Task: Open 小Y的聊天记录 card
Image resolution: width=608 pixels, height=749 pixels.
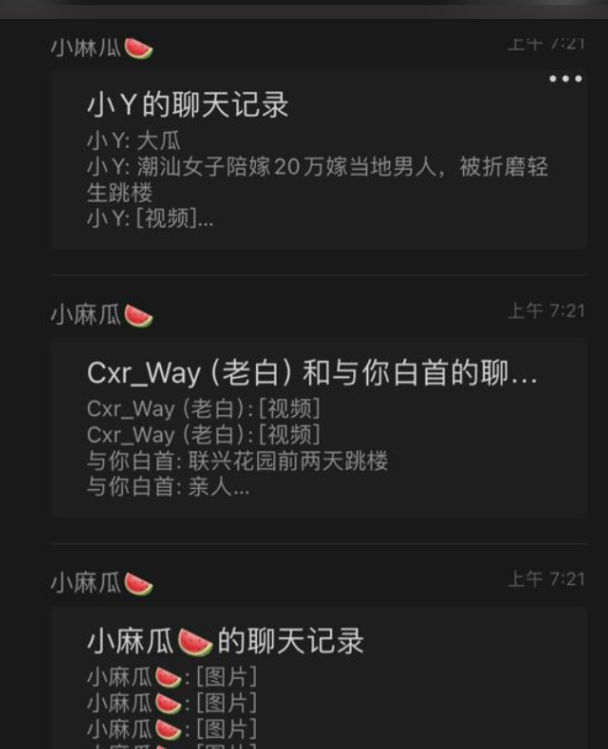Action: [x=318, y=160]
